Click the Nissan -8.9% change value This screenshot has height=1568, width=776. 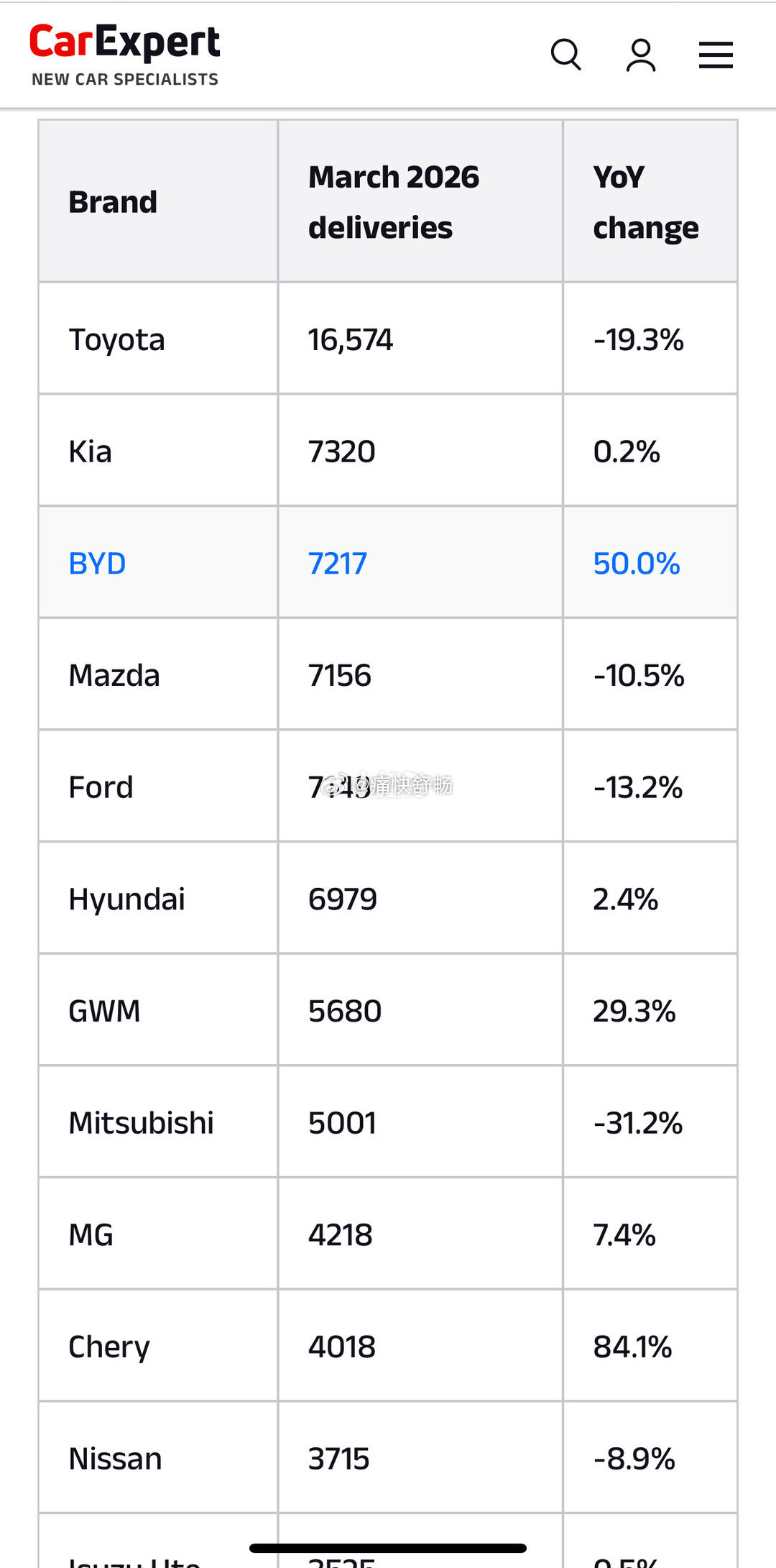632,1459
